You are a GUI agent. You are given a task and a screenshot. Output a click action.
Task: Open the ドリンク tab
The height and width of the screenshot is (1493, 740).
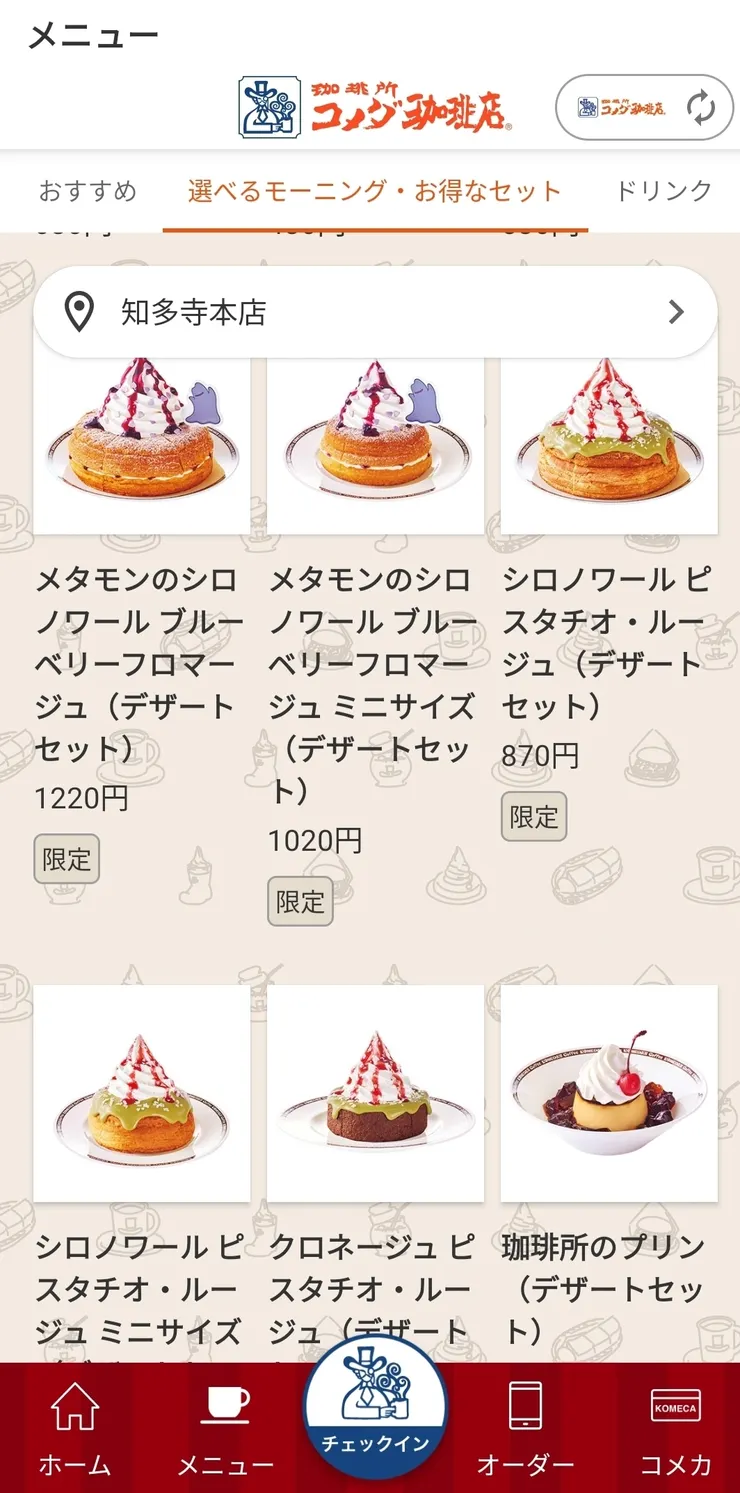point(663,191)
